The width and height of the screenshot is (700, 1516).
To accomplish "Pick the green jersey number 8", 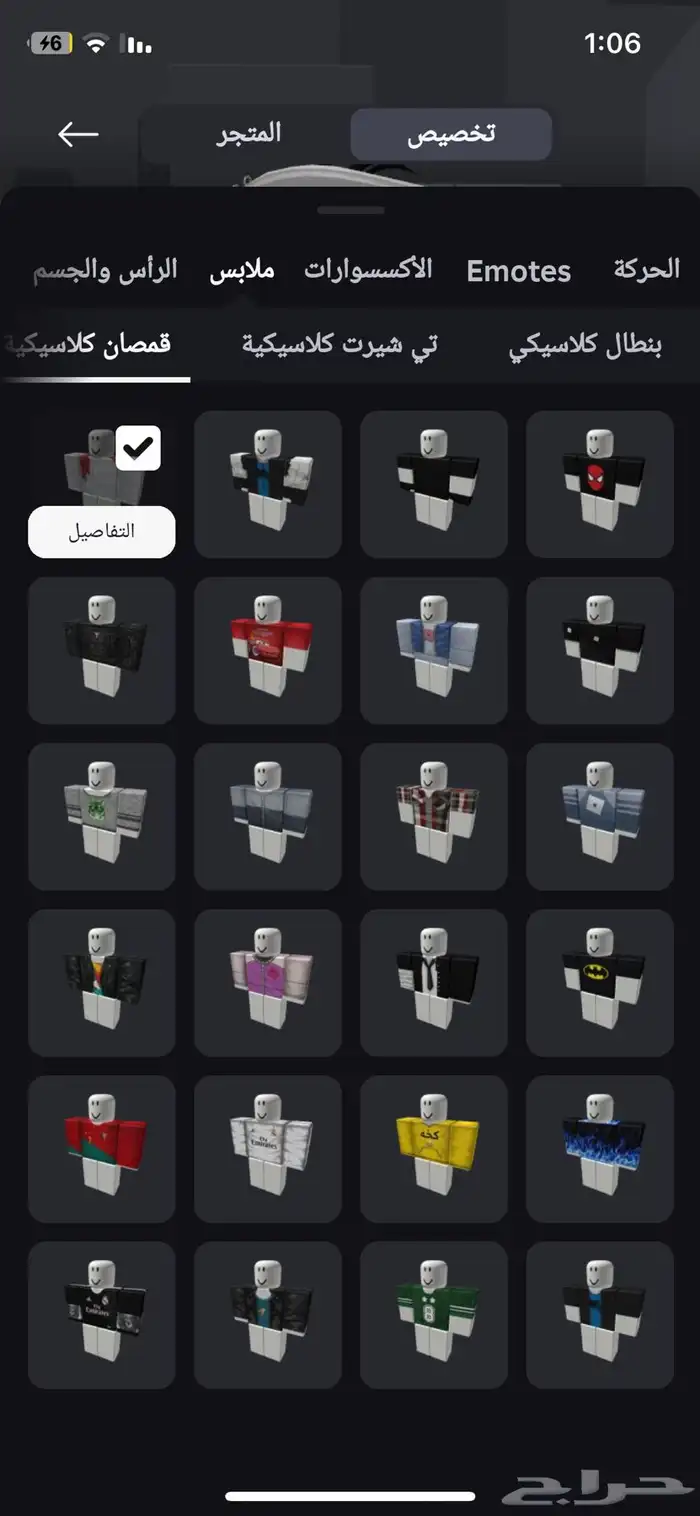I will tap(433, 1314).
